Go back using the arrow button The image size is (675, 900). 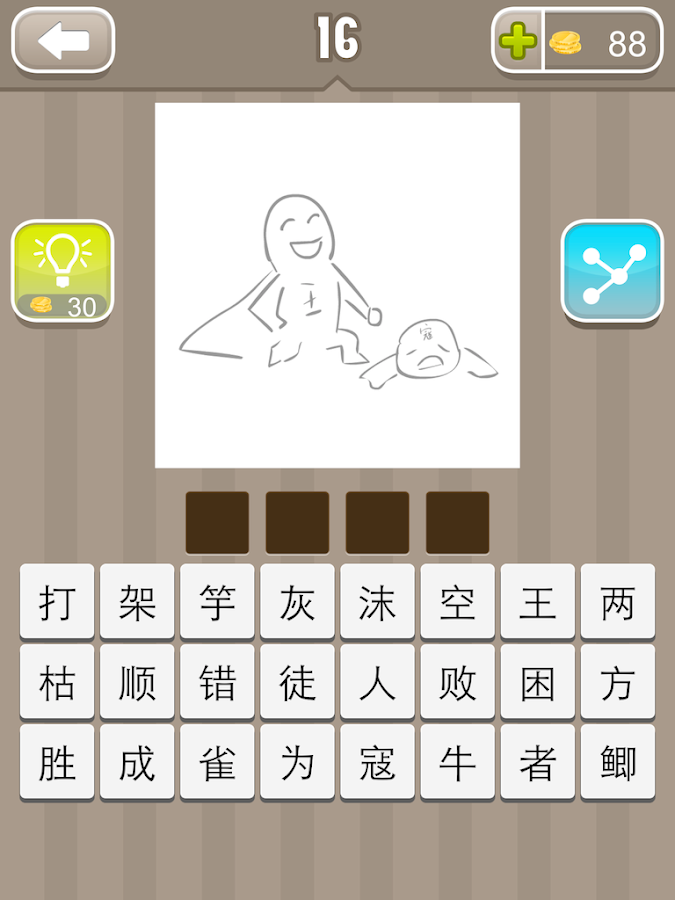click(63, 41)
